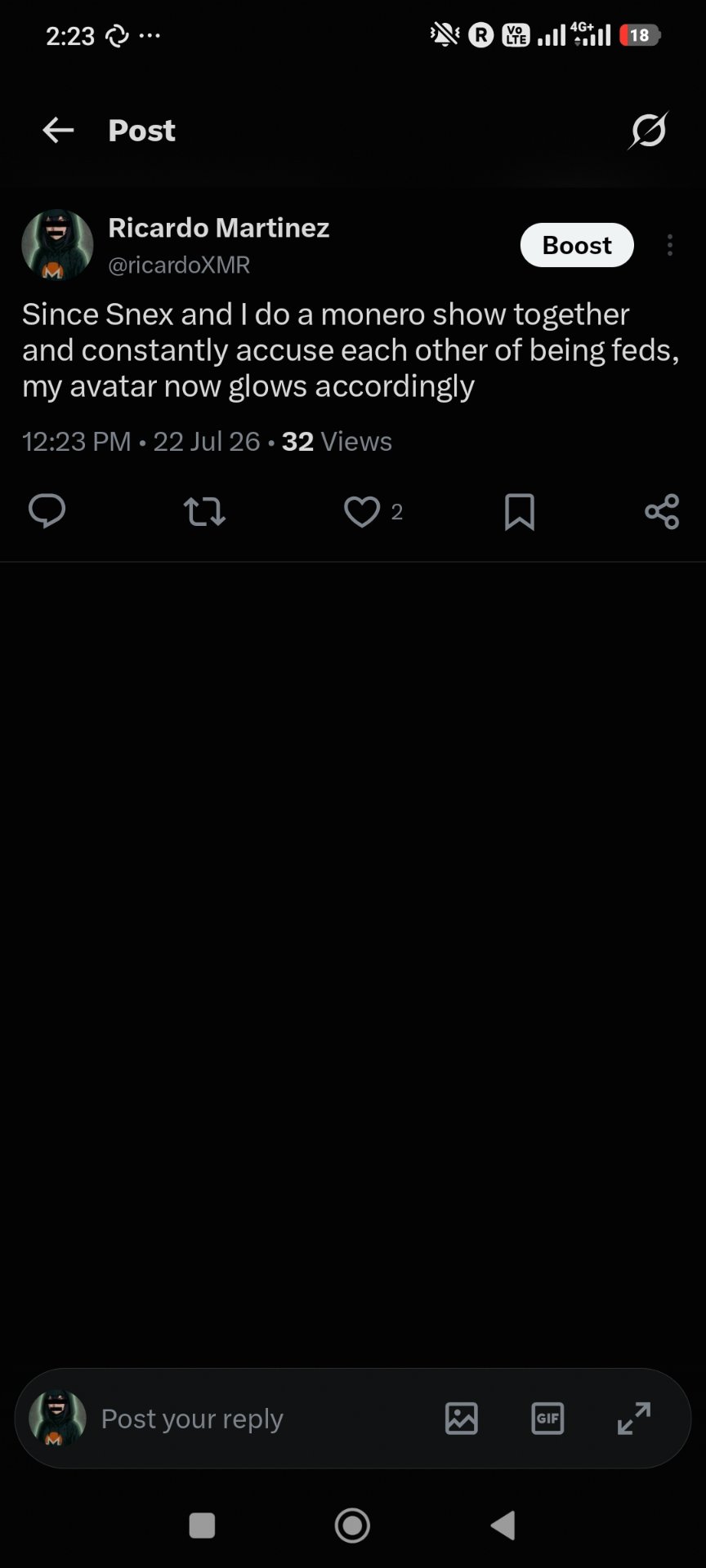Open recent apps with the square button
The height and width of the screenshot is (1568, 706).
202,1525
